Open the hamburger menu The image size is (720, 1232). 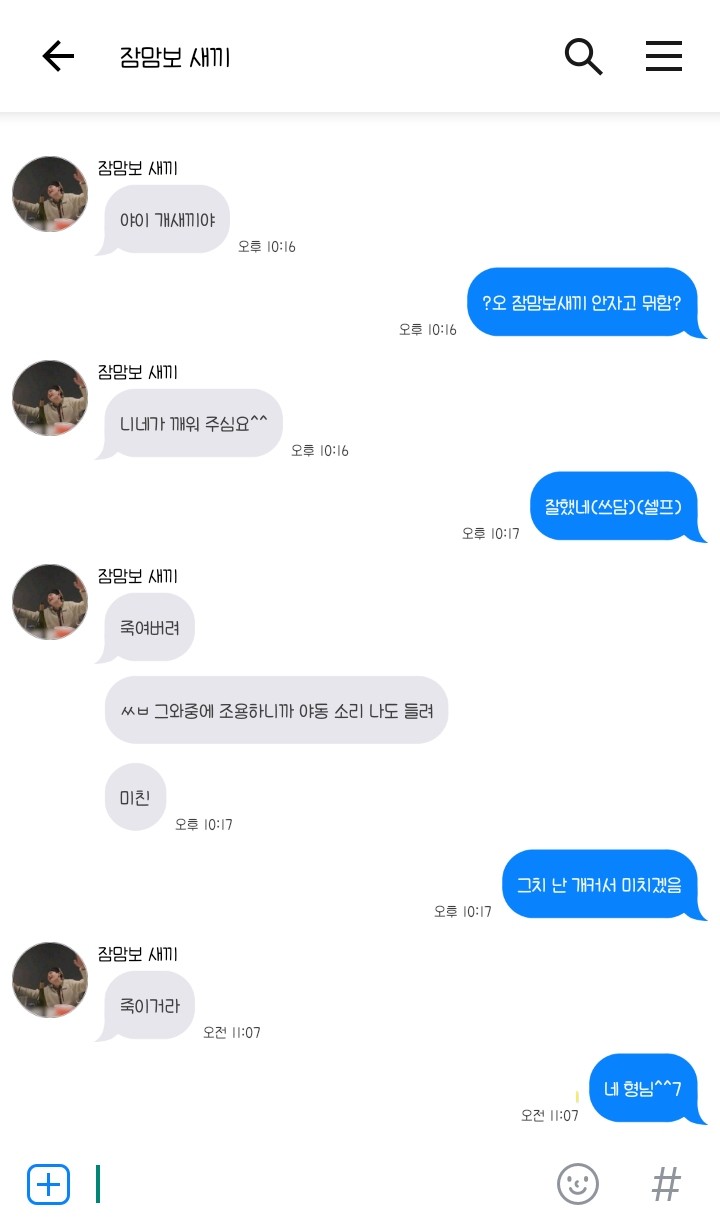click(663, 56)
